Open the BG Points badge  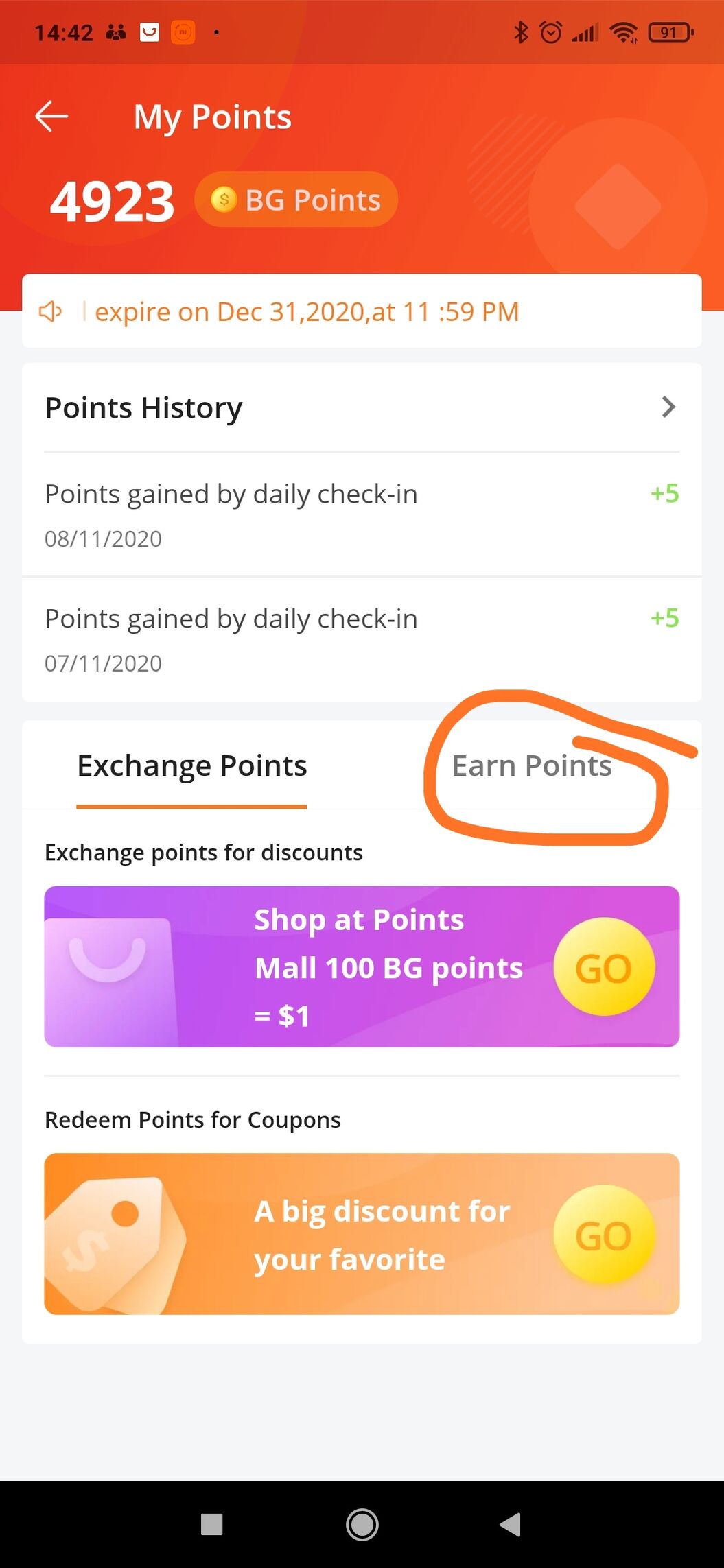pyautogui.click(x=296, y=200)
